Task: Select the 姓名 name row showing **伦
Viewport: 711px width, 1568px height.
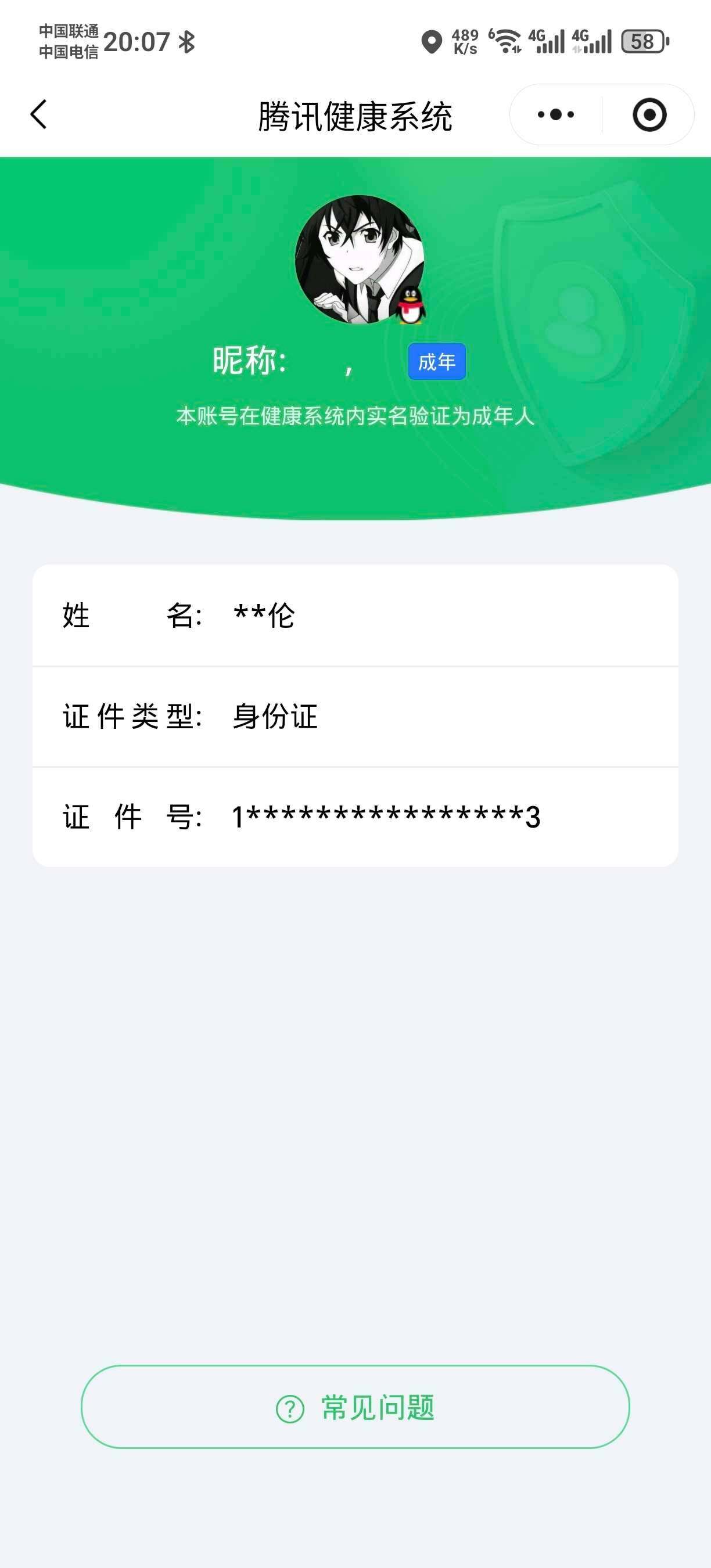Action: pos(355,616)
